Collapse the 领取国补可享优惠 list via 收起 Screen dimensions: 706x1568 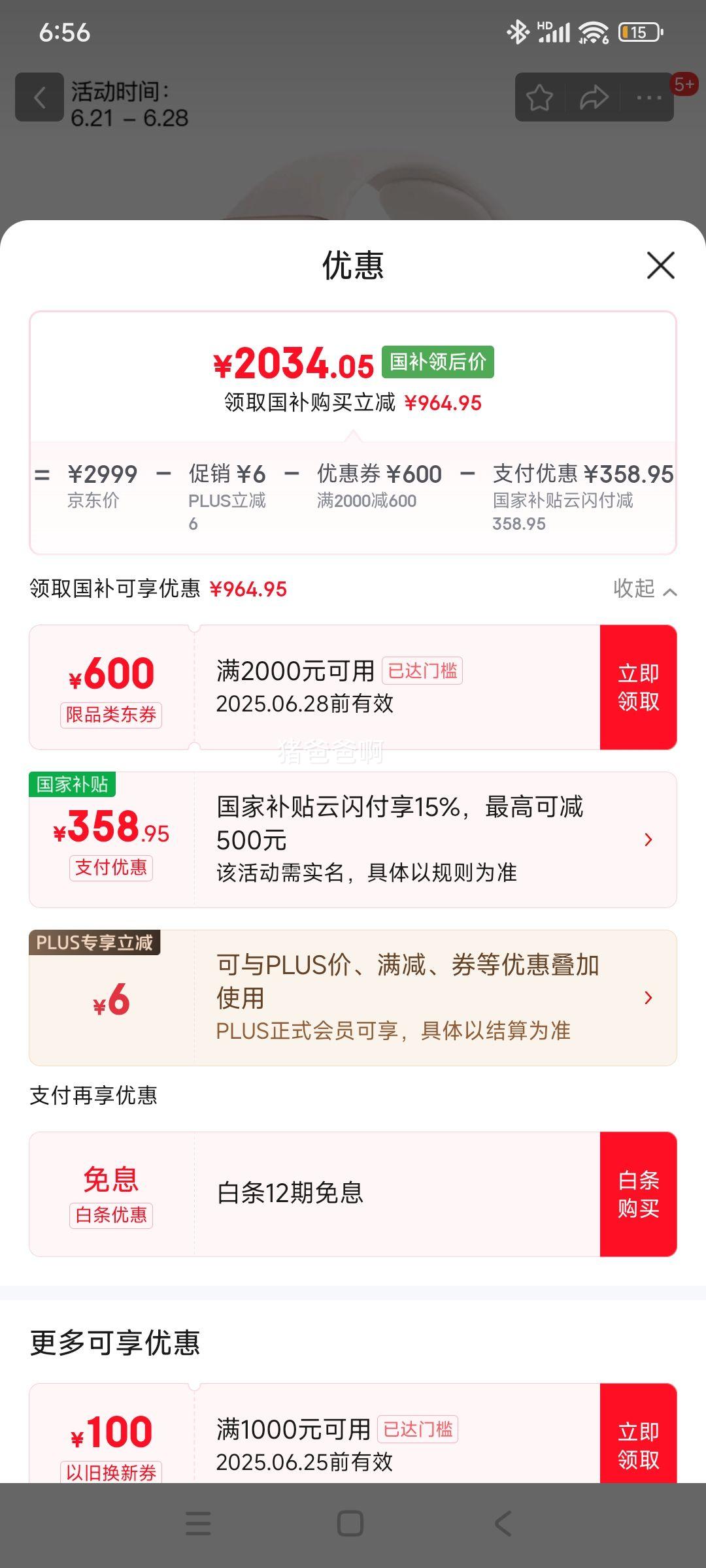[645, 589]
